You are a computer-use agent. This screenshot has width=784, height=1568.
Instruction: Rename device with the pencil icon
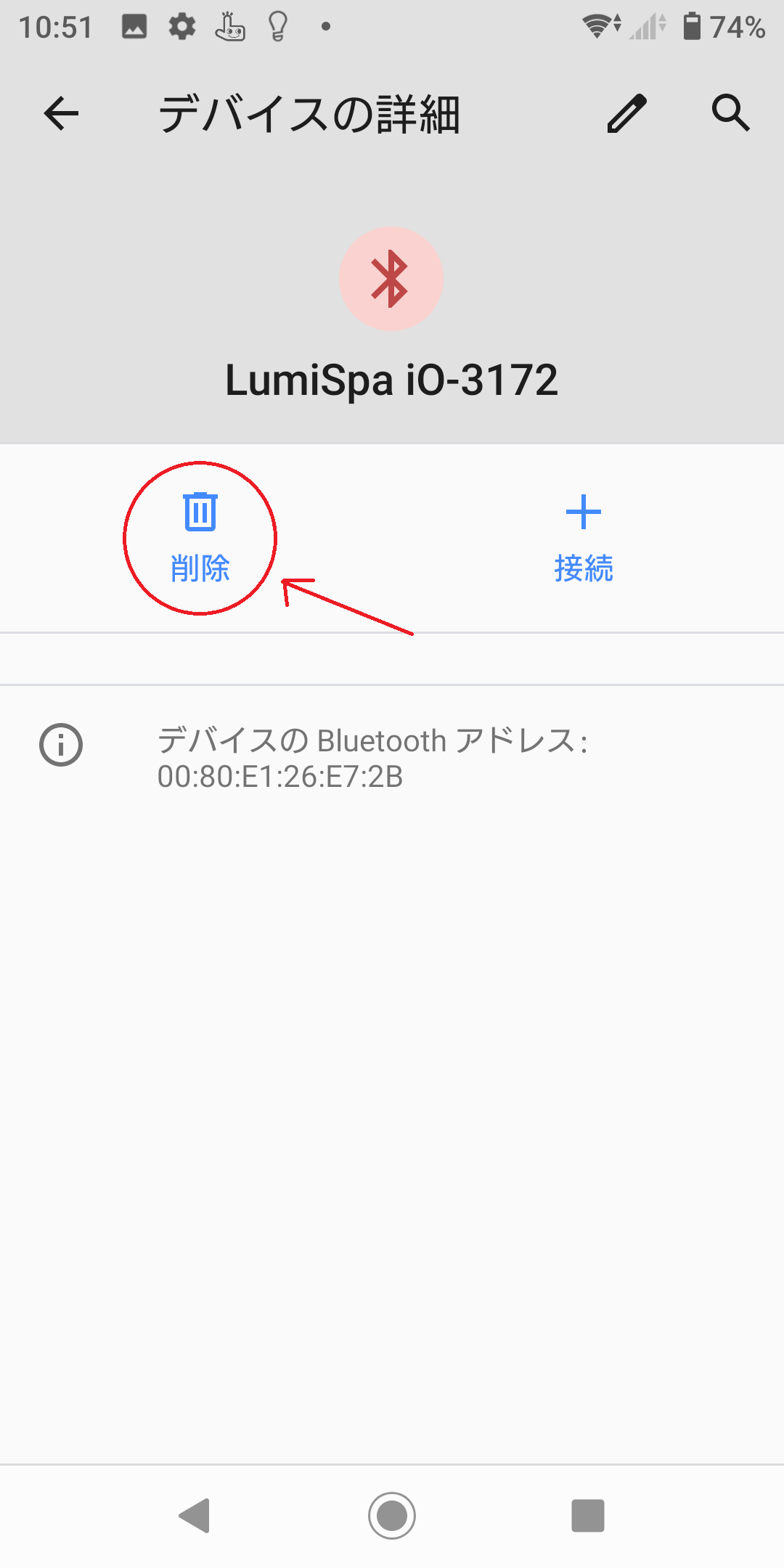click(x=626, y=114)
